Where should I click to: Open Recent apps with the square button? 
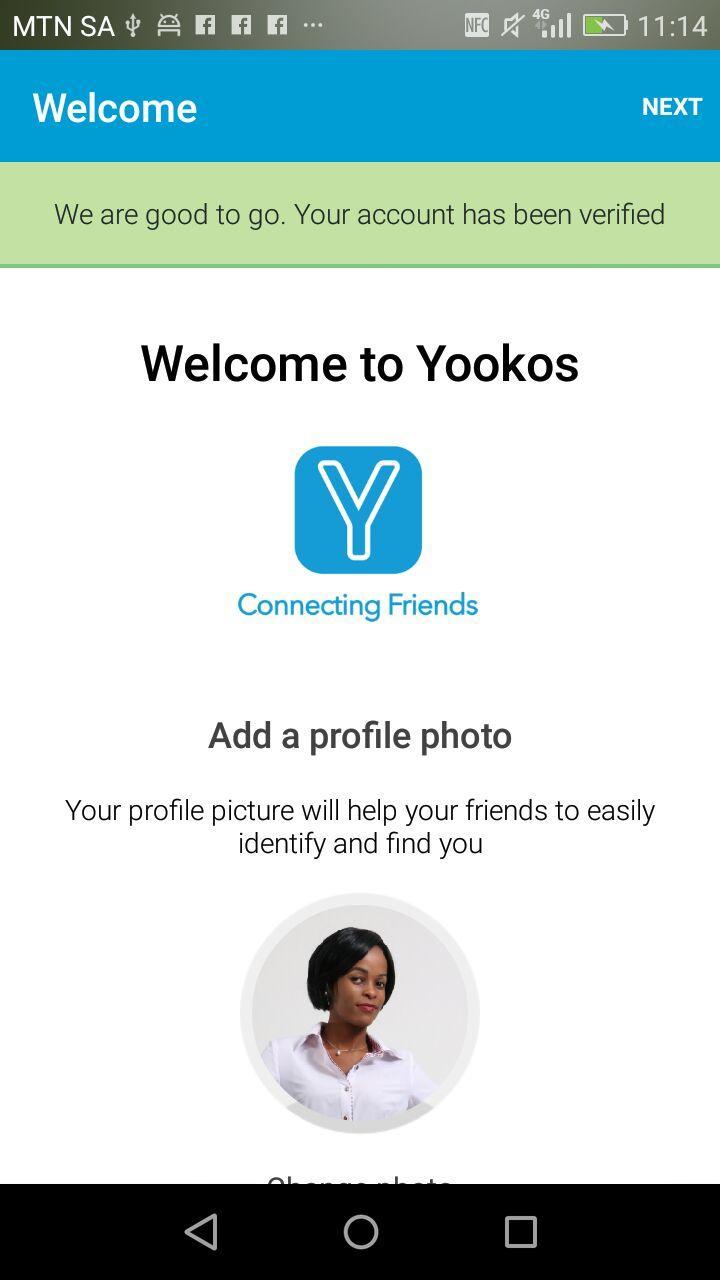coord(520,1232)
